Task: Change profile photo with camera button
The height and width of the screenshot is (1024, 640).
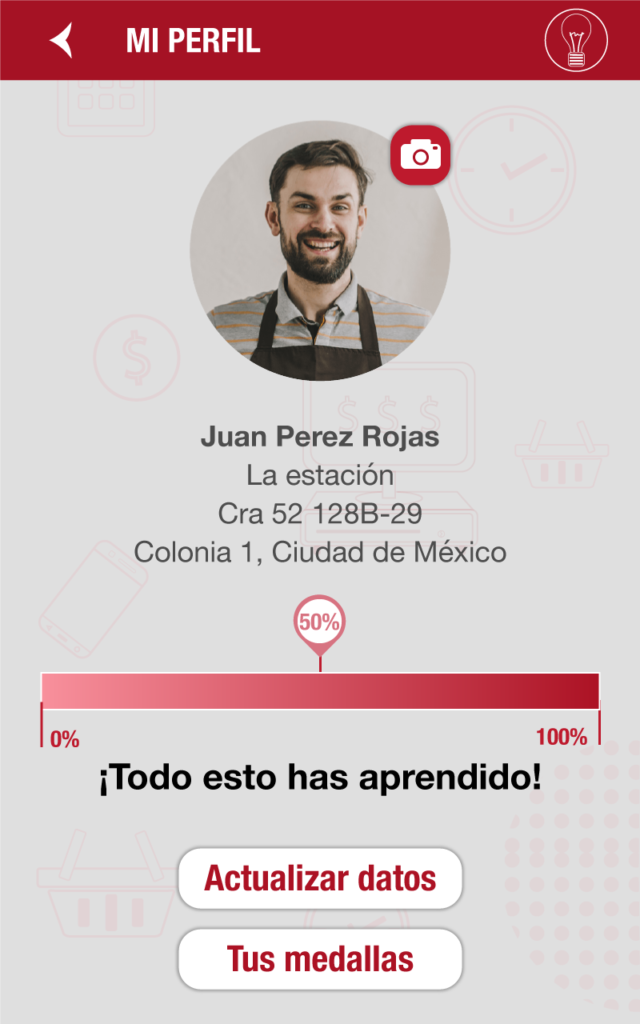Action: (420, 155)
